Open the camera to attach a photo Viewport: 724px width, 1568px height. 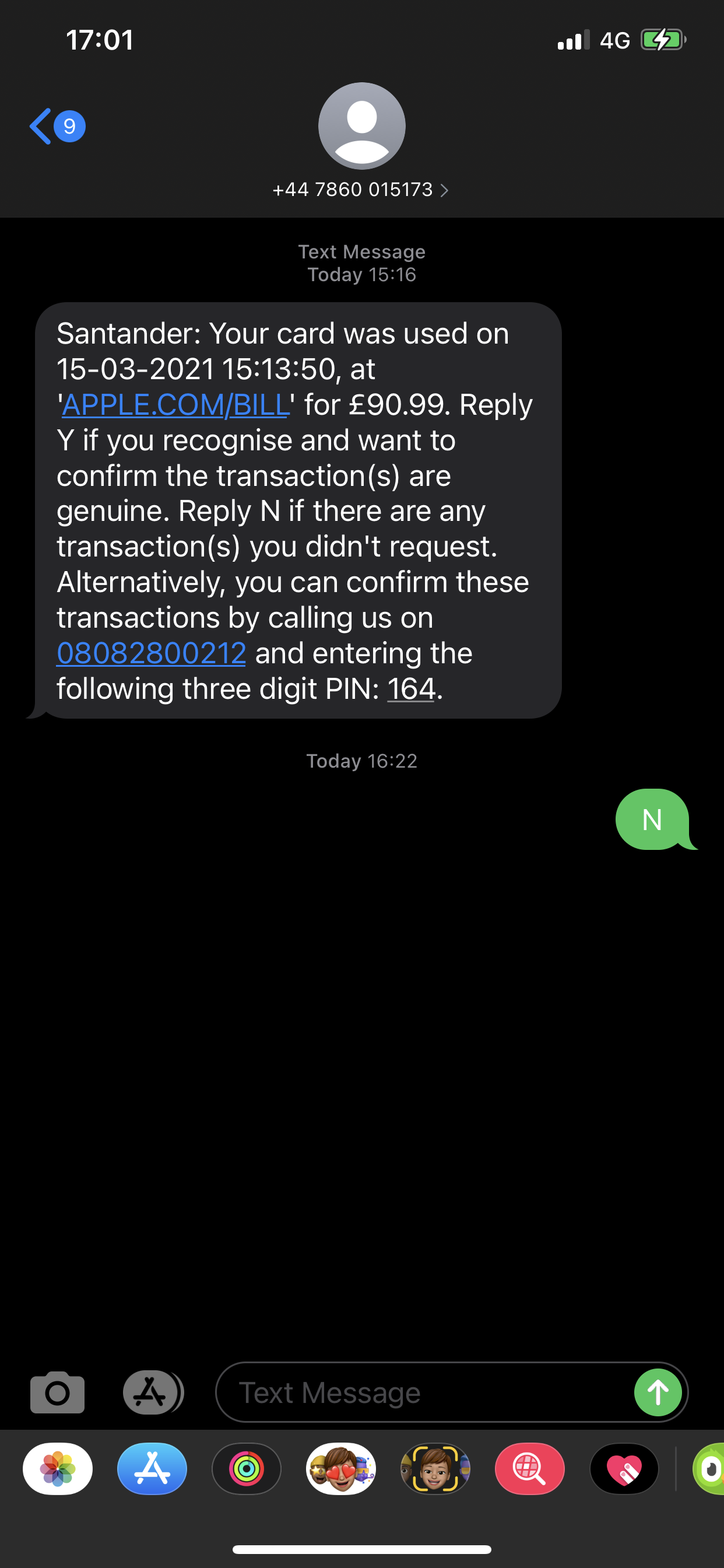[x=57, y=1392]
